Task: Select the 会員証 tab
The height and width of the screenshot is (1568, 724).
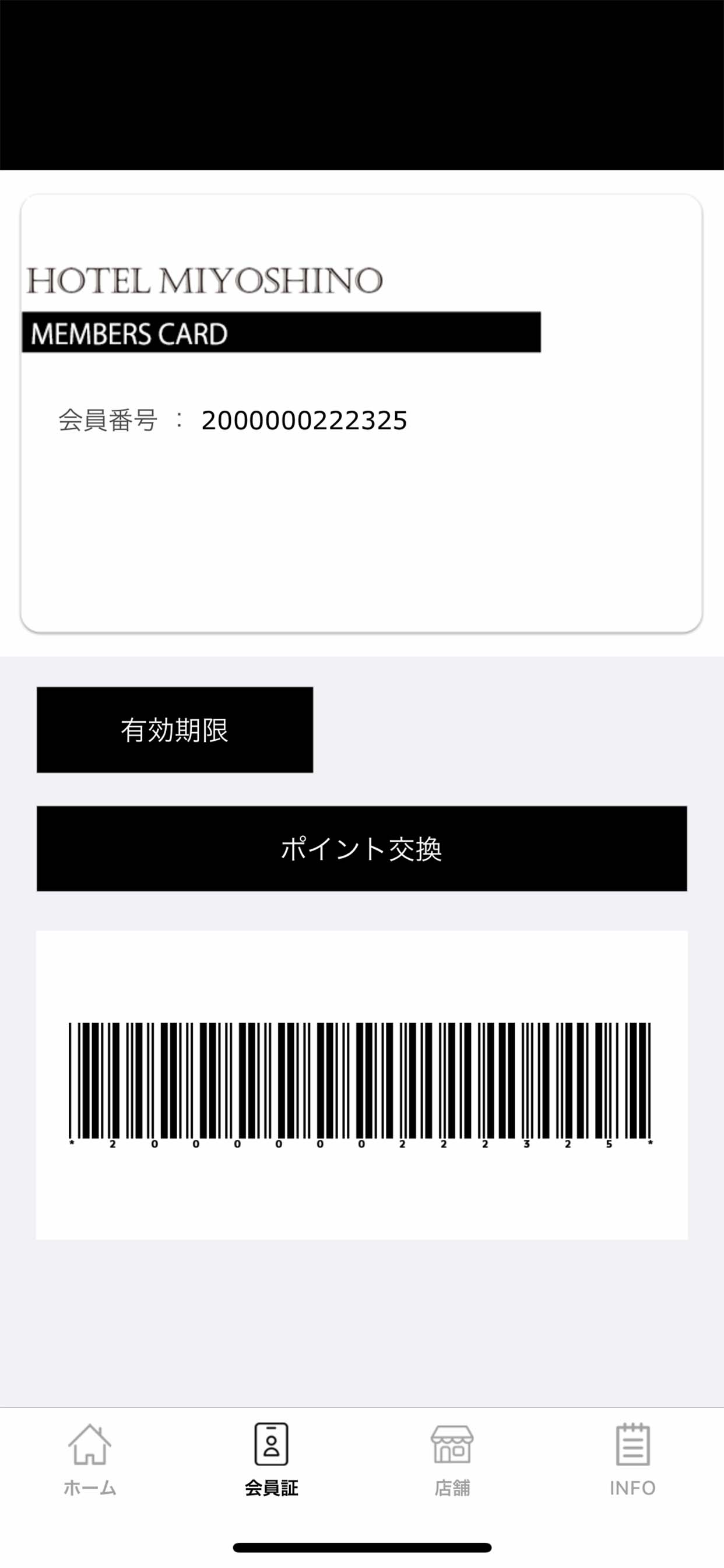Action: point(271,1459)
